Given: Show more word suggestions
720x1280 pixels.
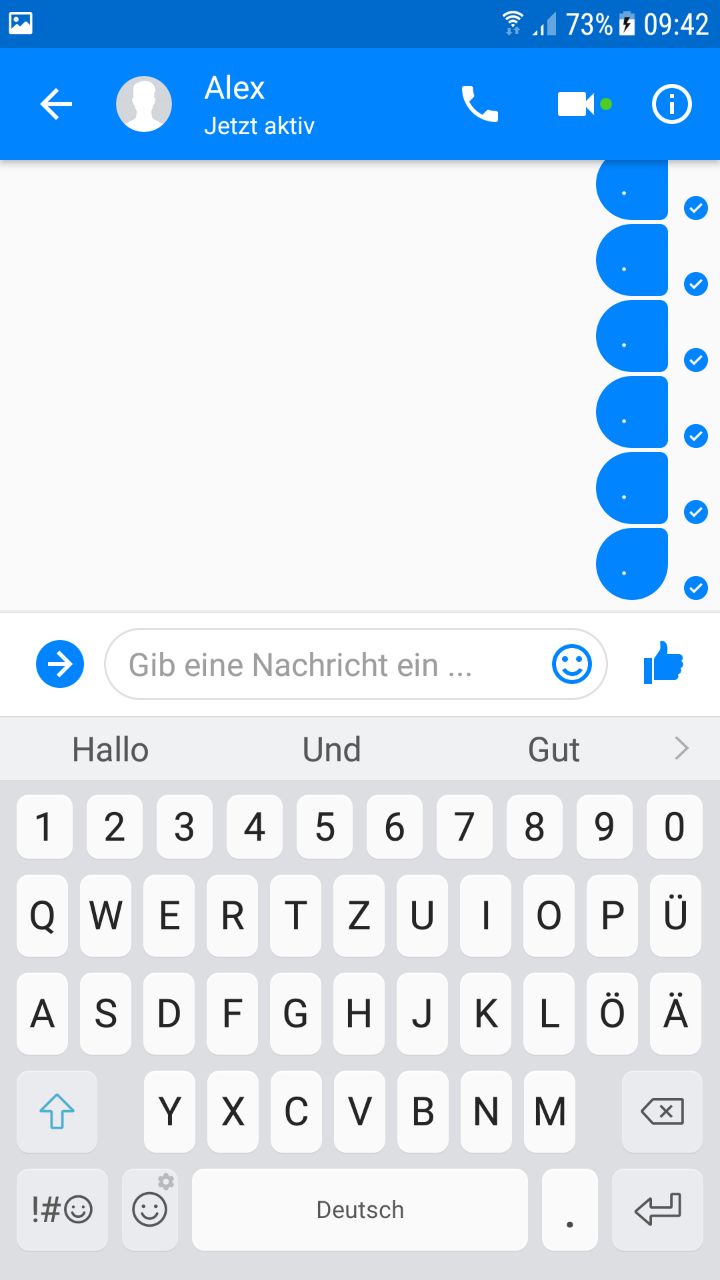Looking at the screenshot, I should (x=682, y=748).
